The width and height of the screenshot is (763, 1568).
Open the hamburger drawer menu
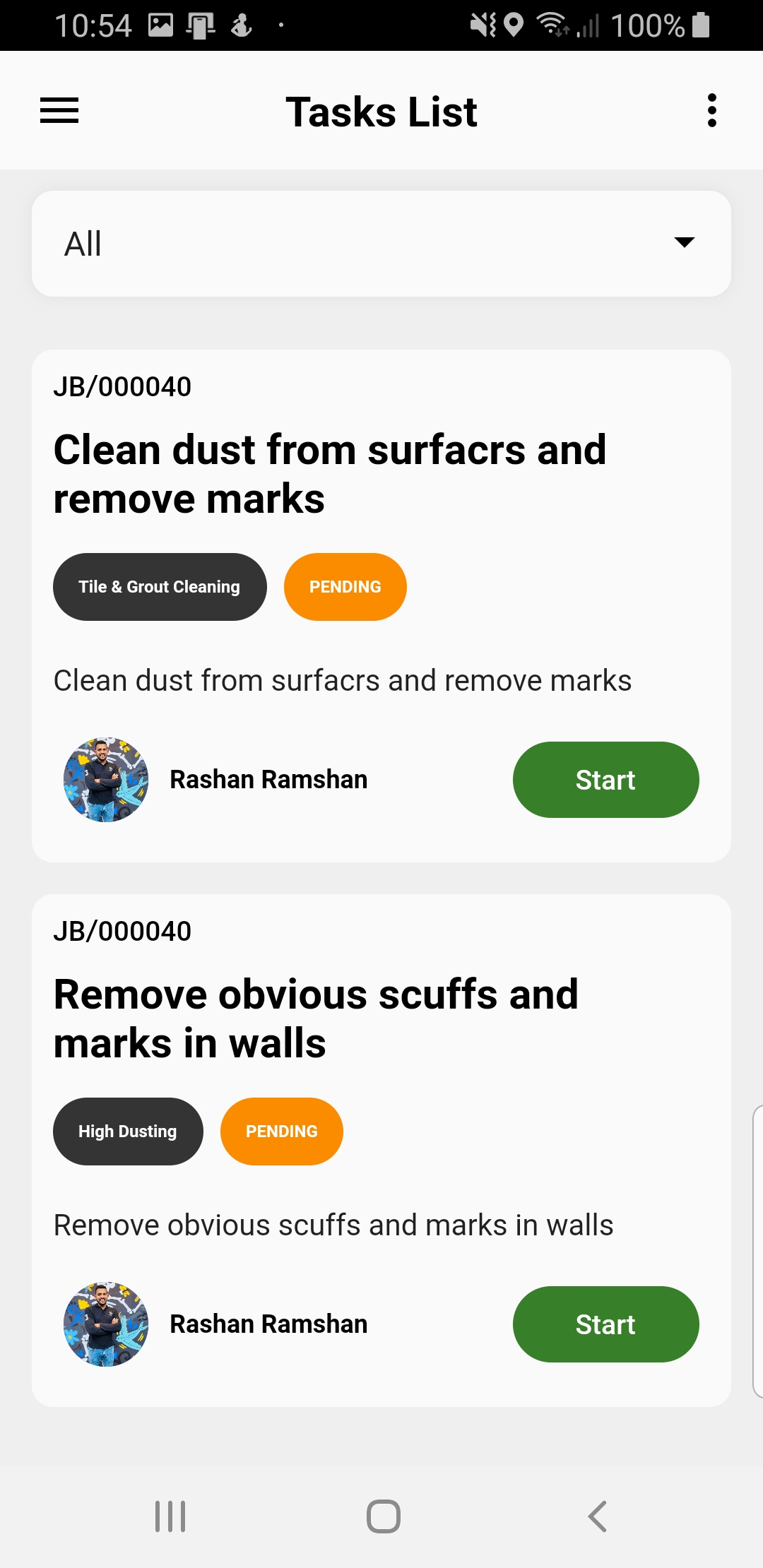tap(59, 111)
